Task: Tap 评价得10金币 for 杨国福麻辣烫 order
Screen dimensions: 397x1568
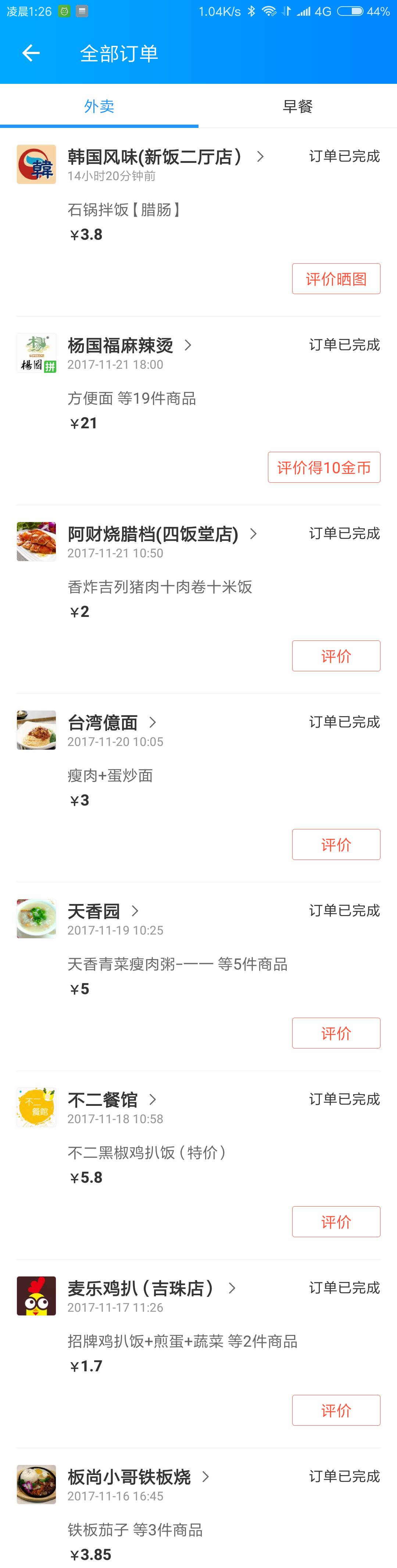Action: point(323,468)
